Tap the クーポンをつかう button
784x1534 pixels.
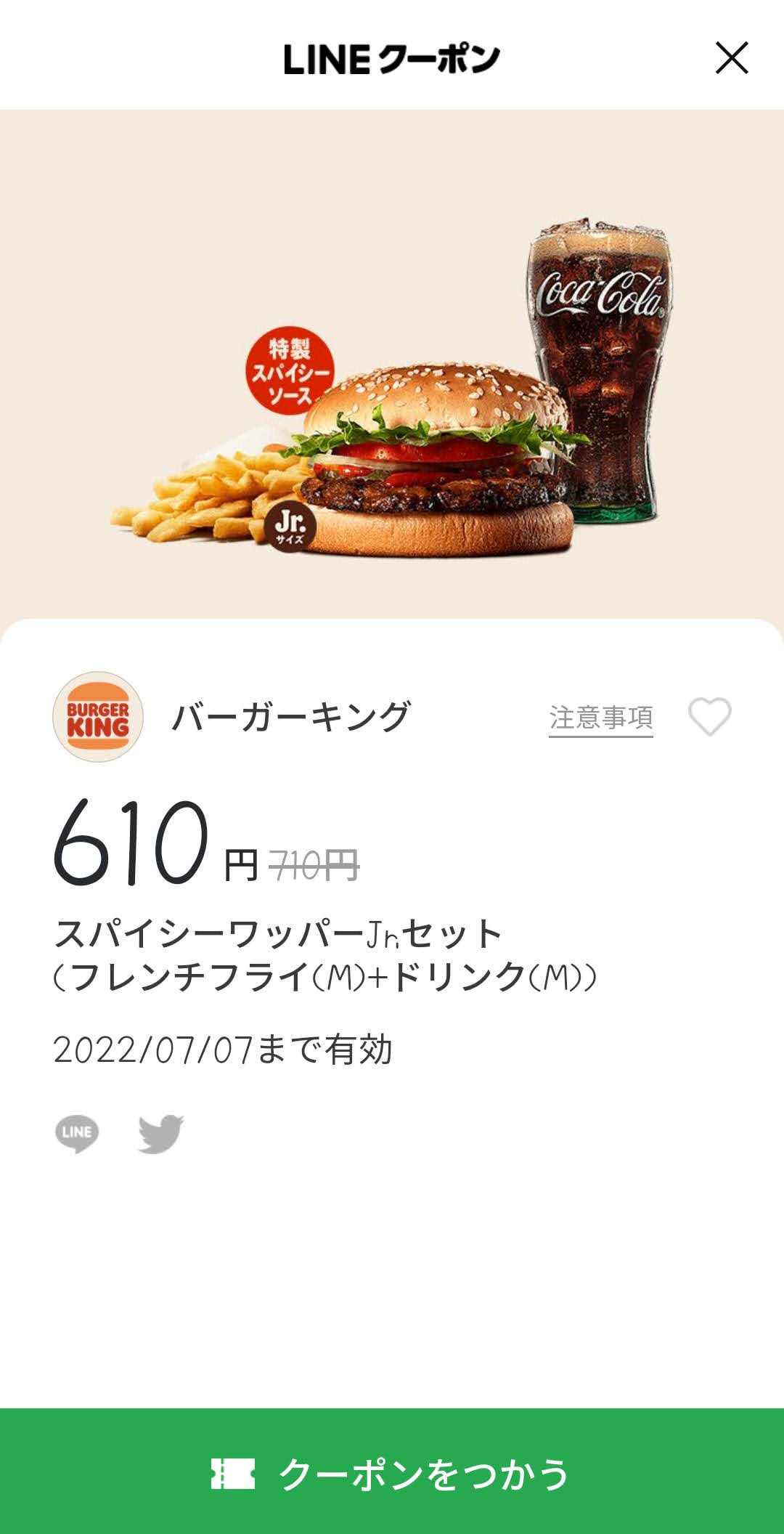pyautogui.click(x=392, y=1473)
